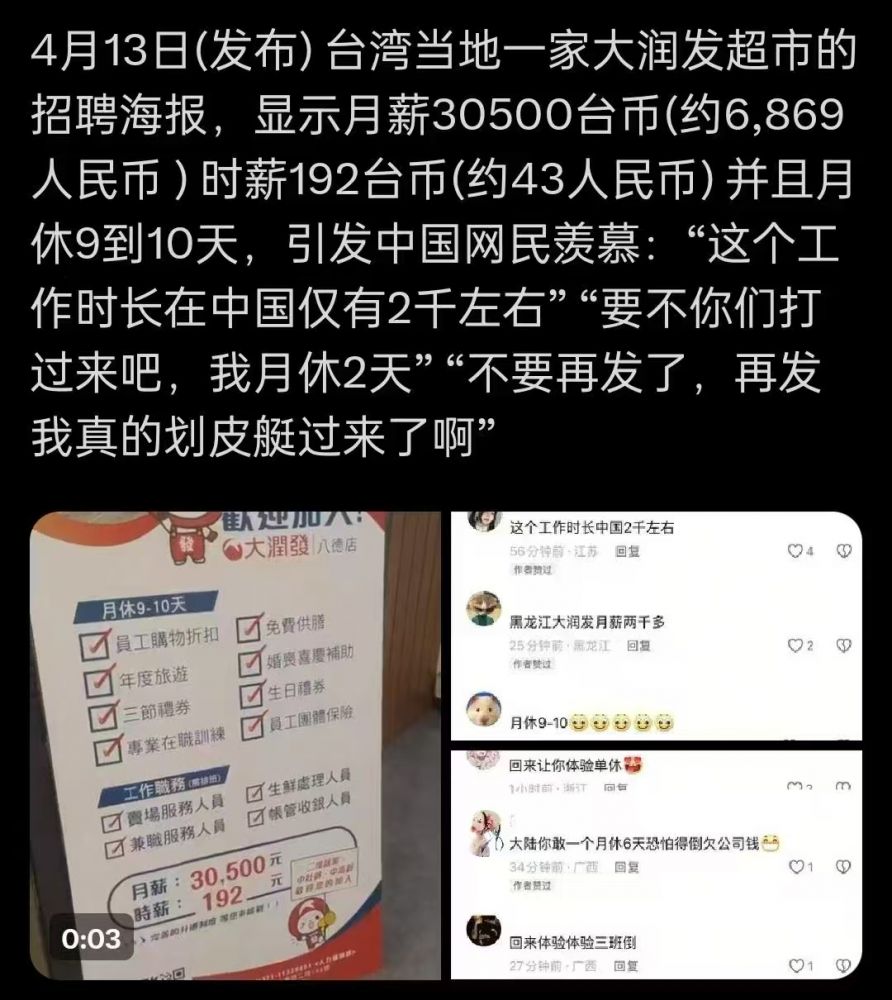
Task: Open the bottom comments screenshot image
Action: pyautogui.click(x=655, y=865)
